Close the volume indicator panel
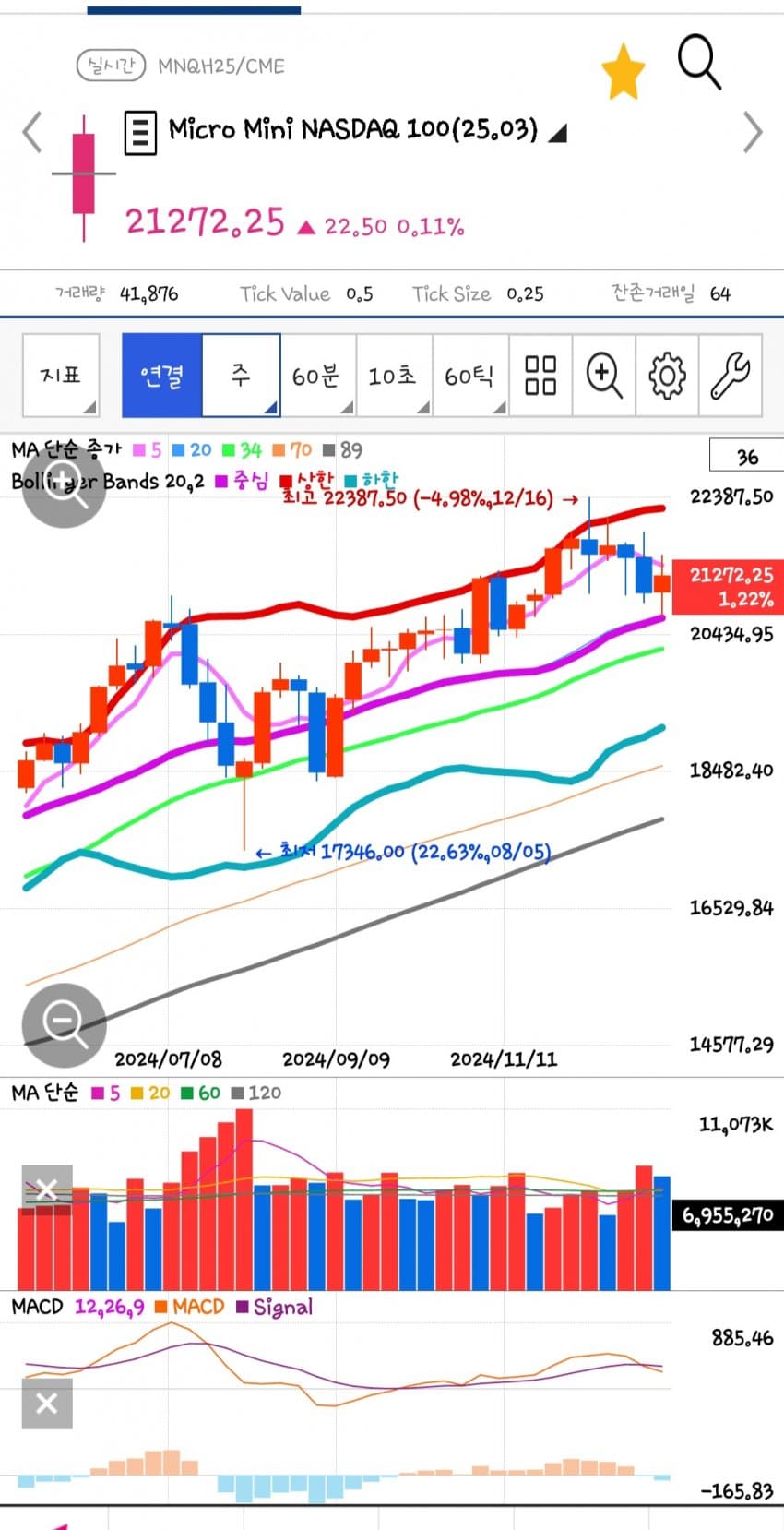The image size is (784, 1530). [x=47, y=1190]
